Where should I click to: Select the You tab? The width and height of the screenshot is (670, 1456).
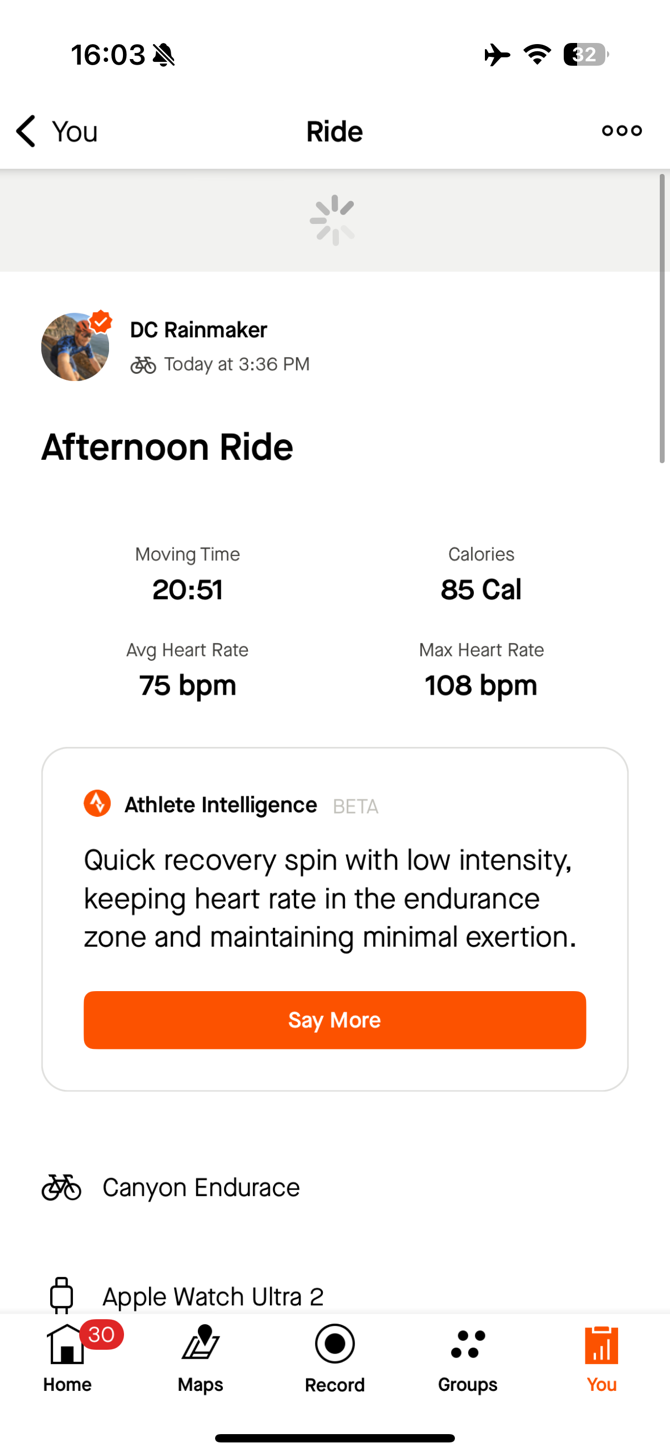pyautogui.click(x=602, y=1358)
